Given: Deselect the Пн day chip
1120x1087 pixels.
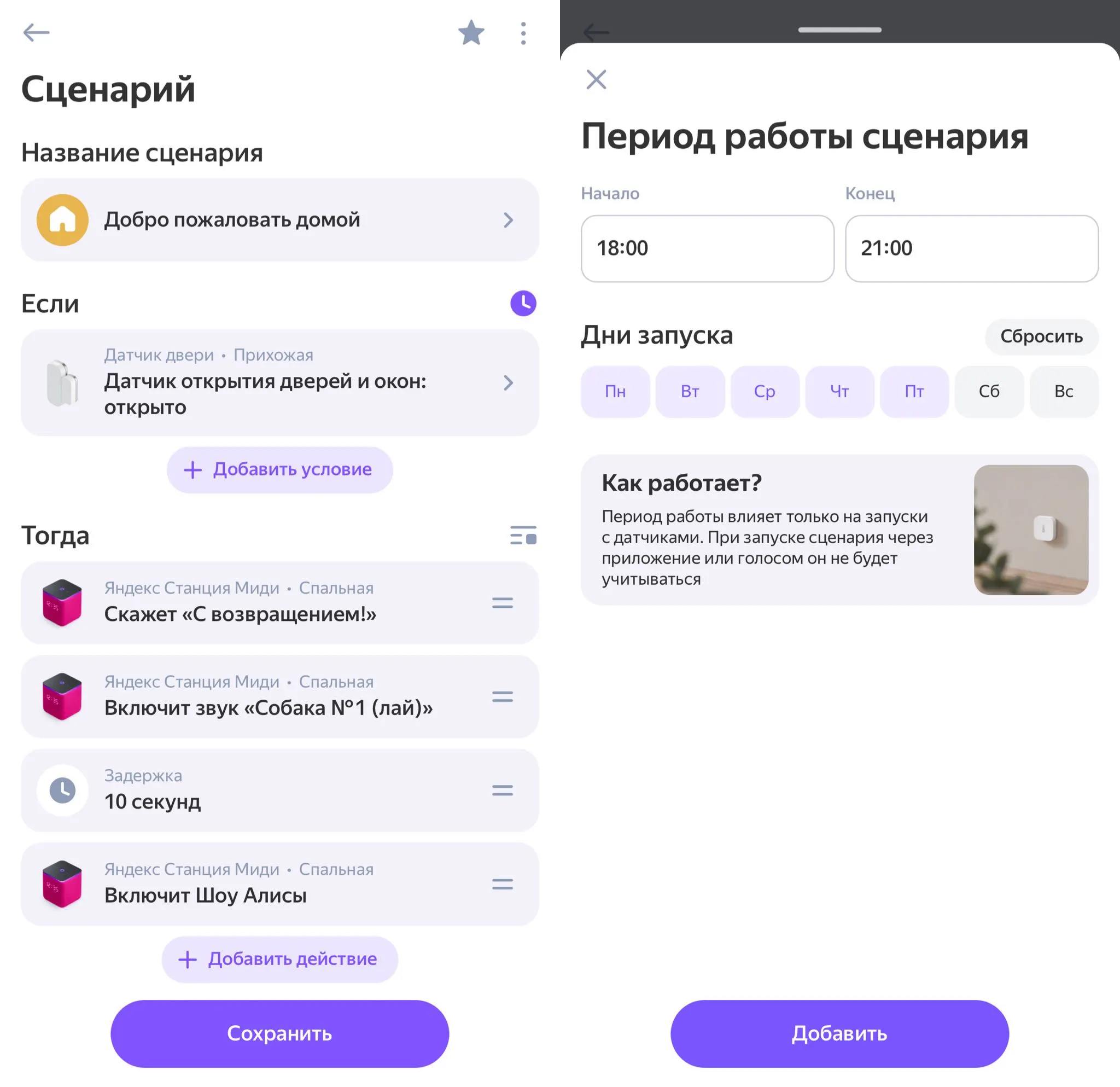Looking at the screenshot, I should coord(615,392).
